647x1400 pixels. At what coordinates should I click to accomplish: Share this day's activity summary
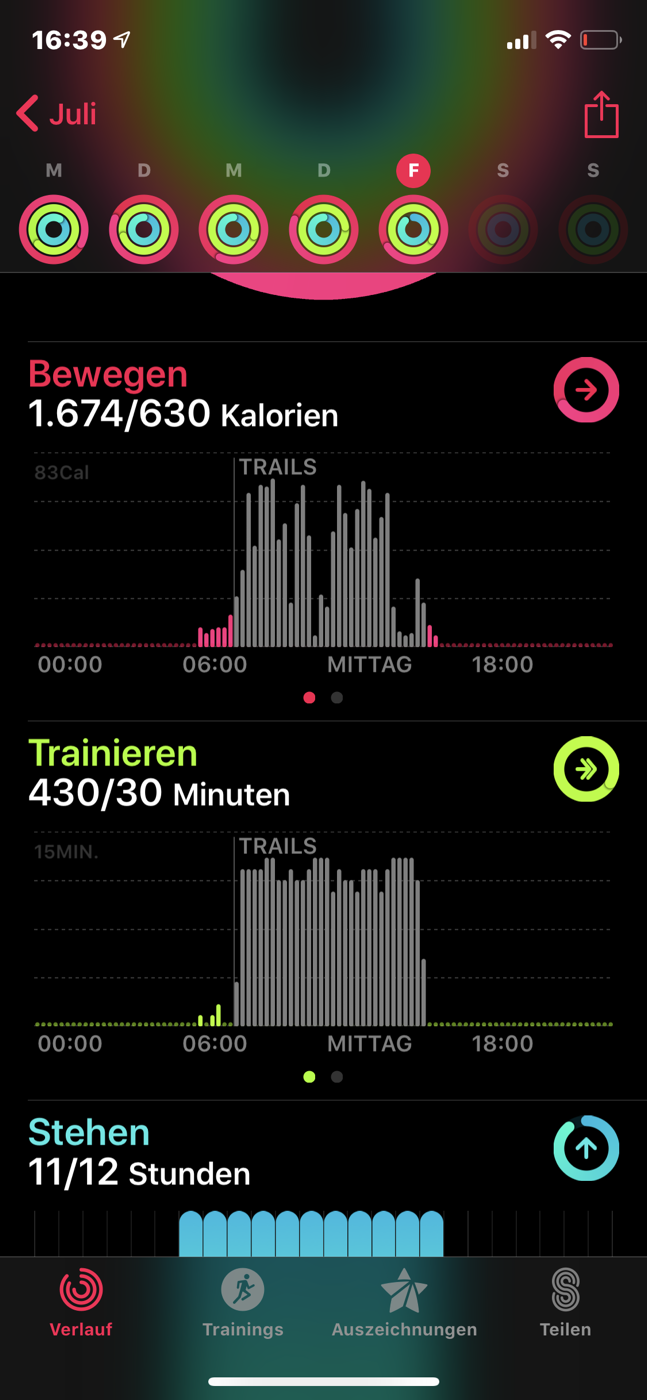pyautogui.click(x=601, y=114)
